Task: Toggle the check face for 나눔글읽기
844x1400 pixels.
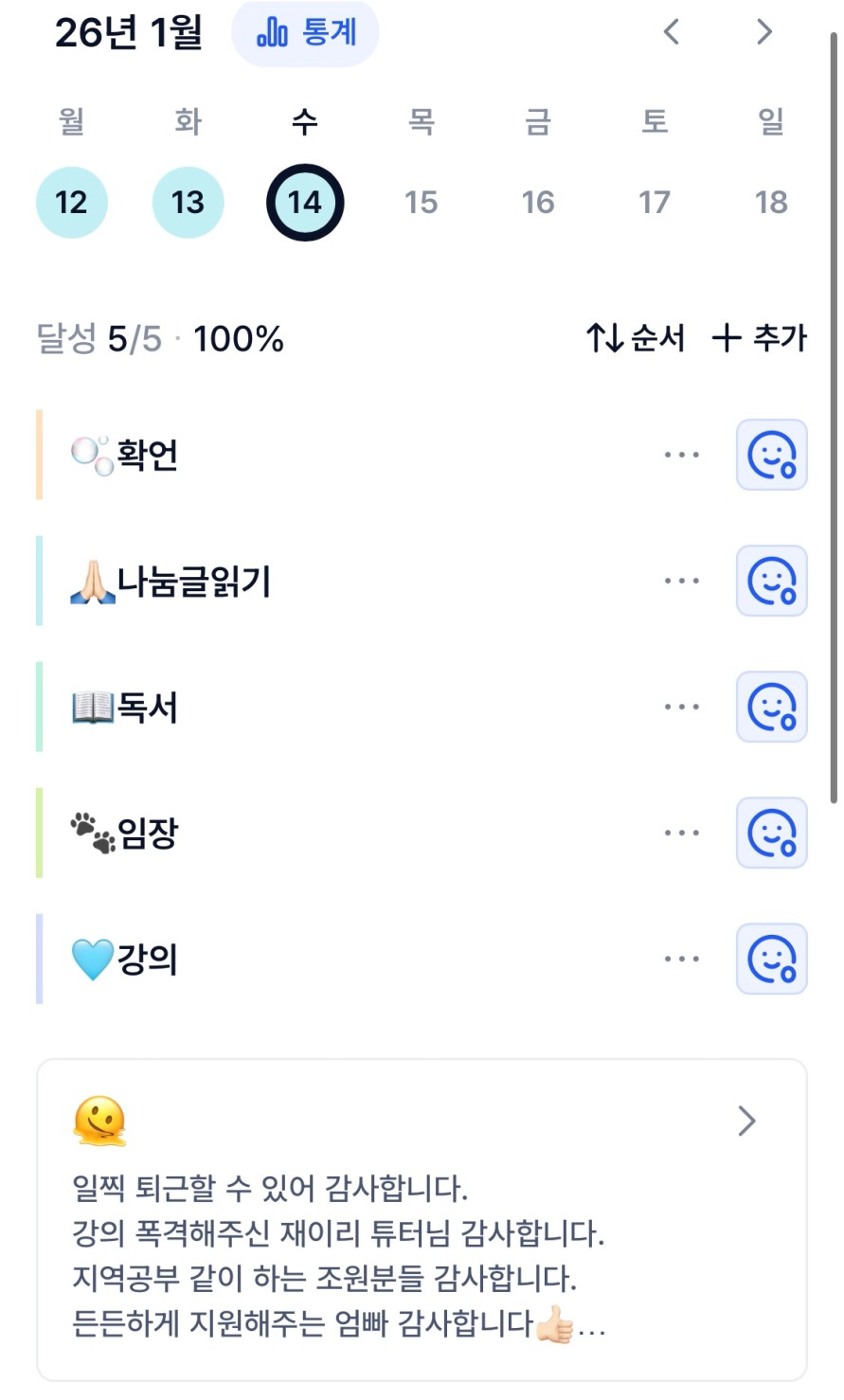Action: click(771, 581)
